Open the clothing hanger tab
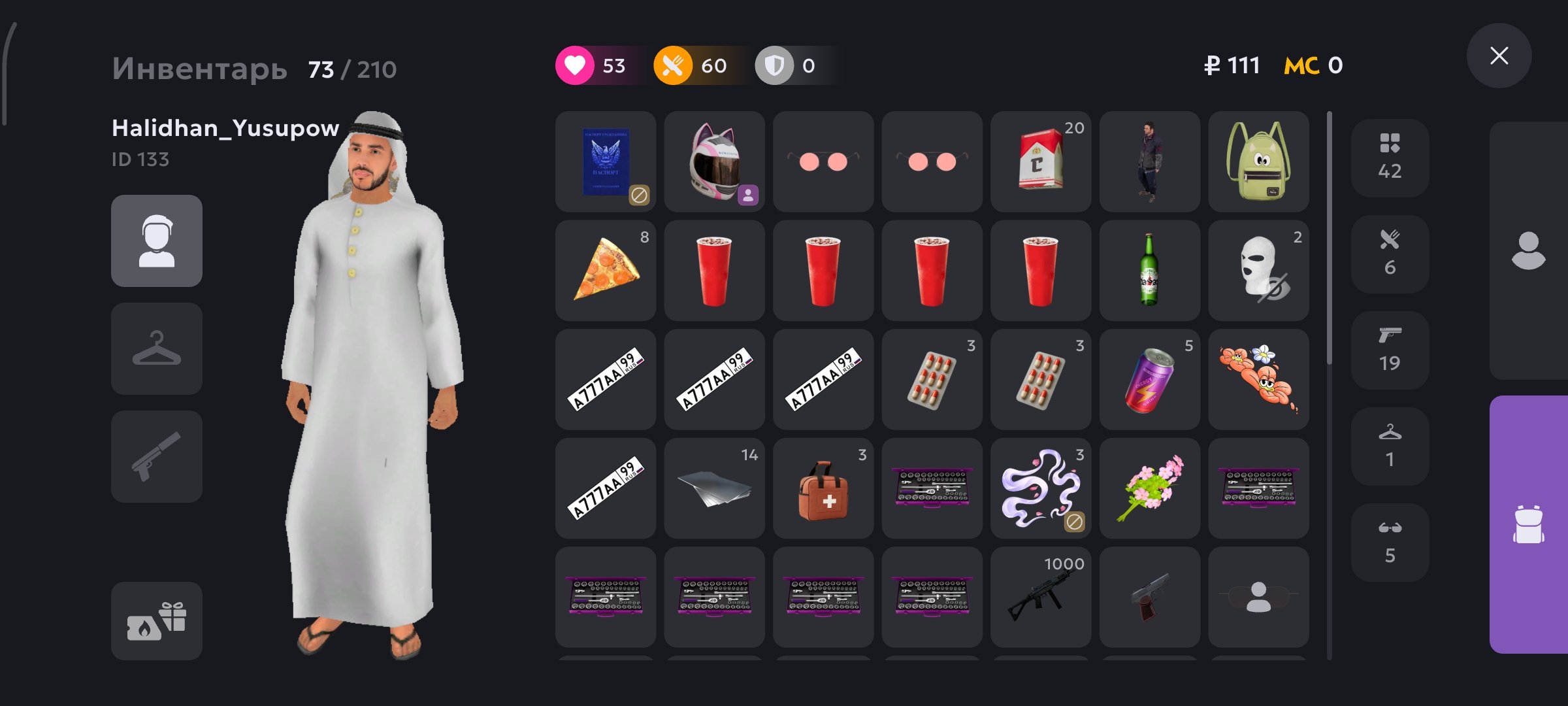The width and height of the screenshot is (1568, 706). 157,348
